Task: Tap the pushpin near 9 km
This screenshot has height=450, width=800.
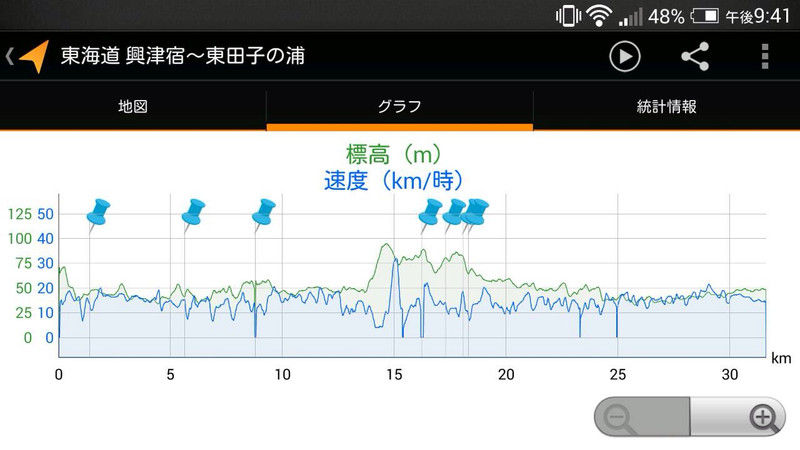Action: click(264, 212)
